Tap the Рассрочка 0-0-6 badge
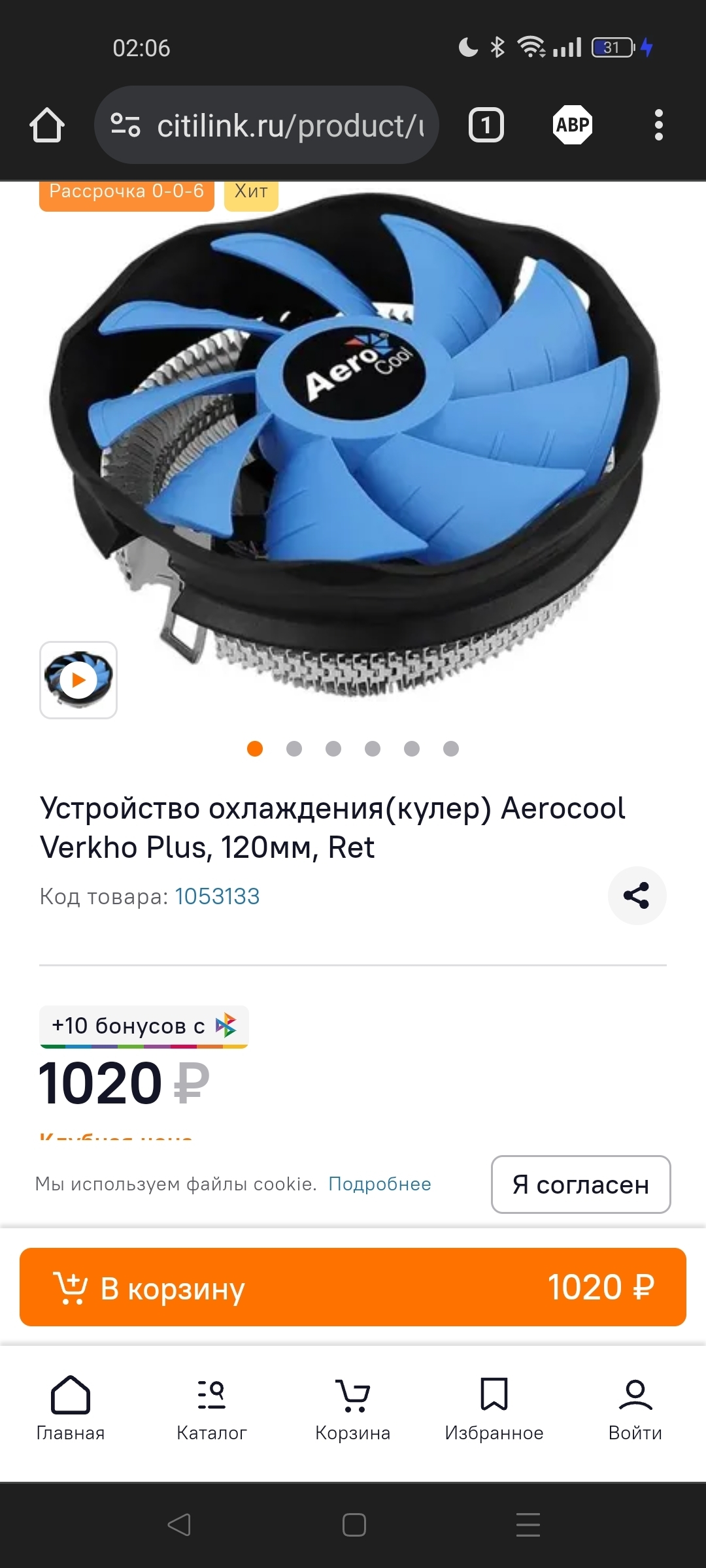The image size is (706, 1568). (127, 195)
